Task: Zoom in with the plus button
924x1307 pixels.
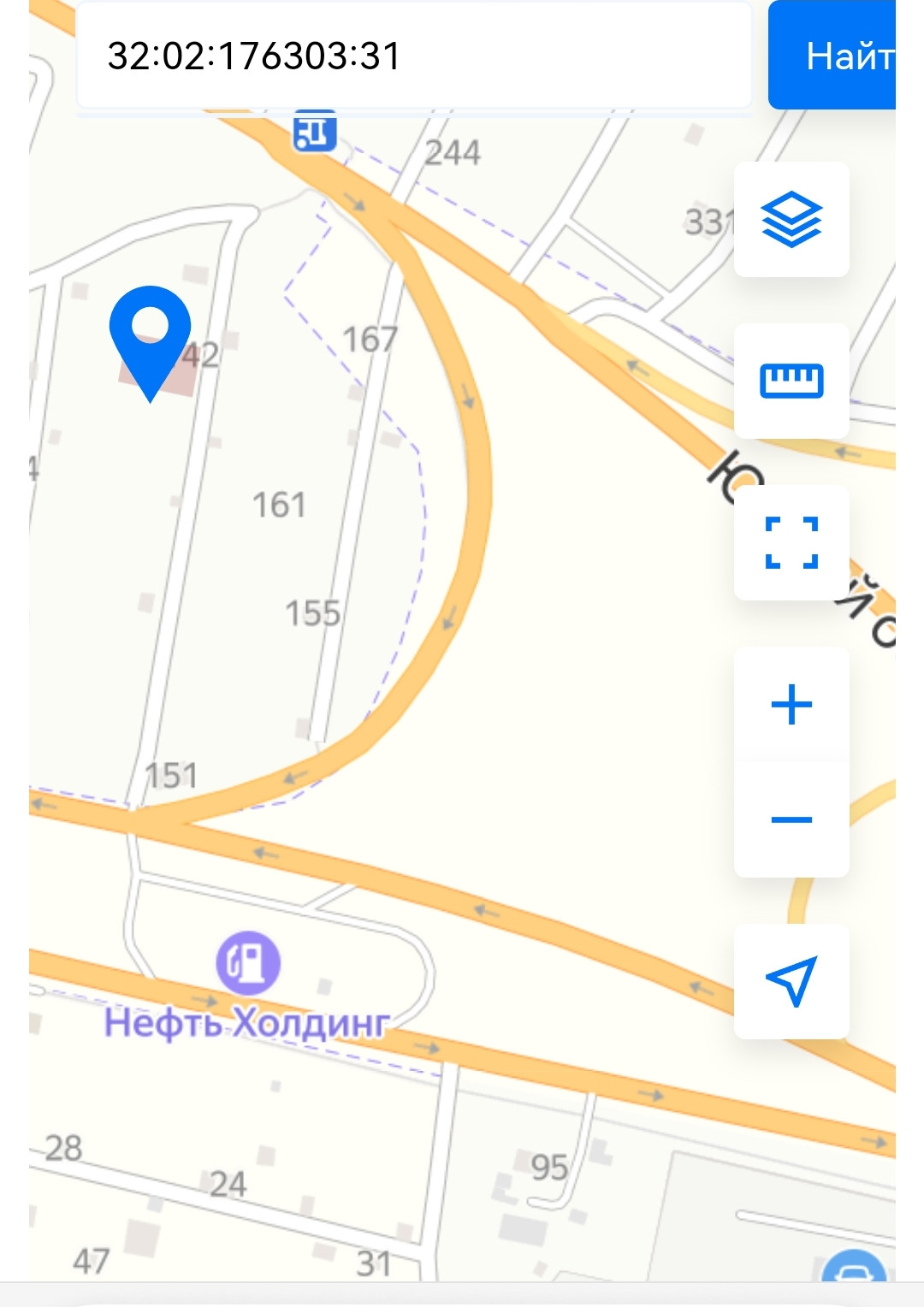Action: coord(791,705)
